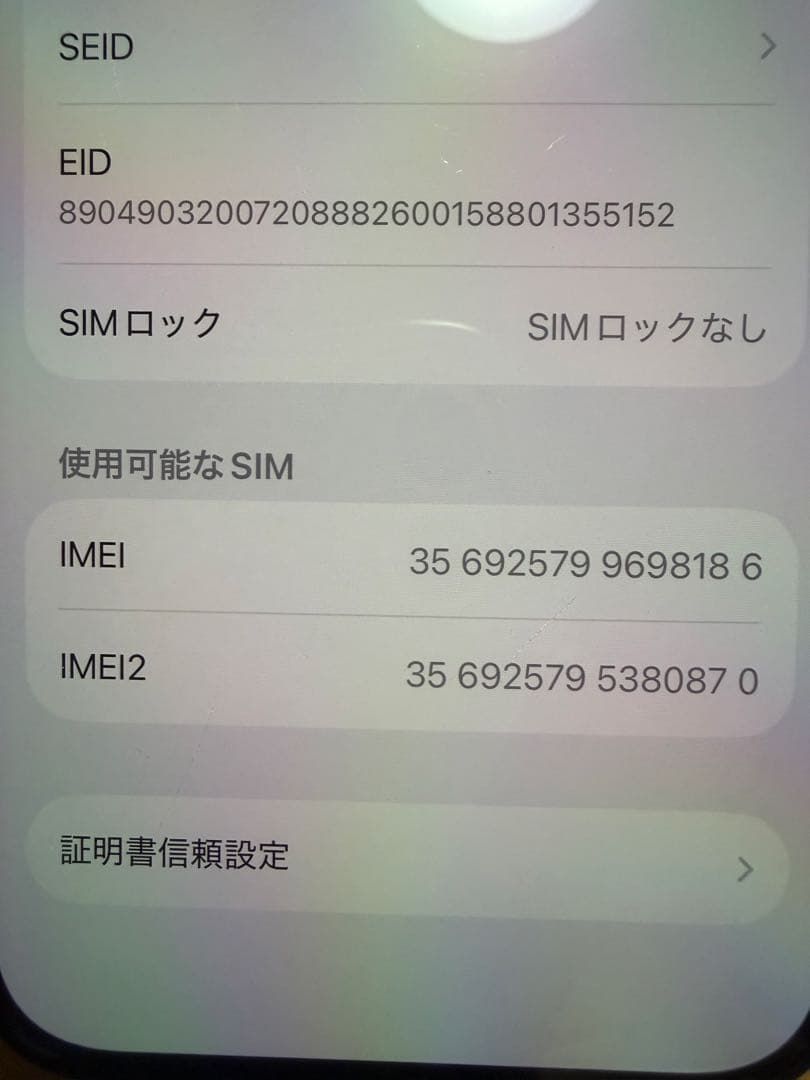The height and width of the screenshot is (1080, 810).
Task: Select the SEID row label
Action: 94,46
